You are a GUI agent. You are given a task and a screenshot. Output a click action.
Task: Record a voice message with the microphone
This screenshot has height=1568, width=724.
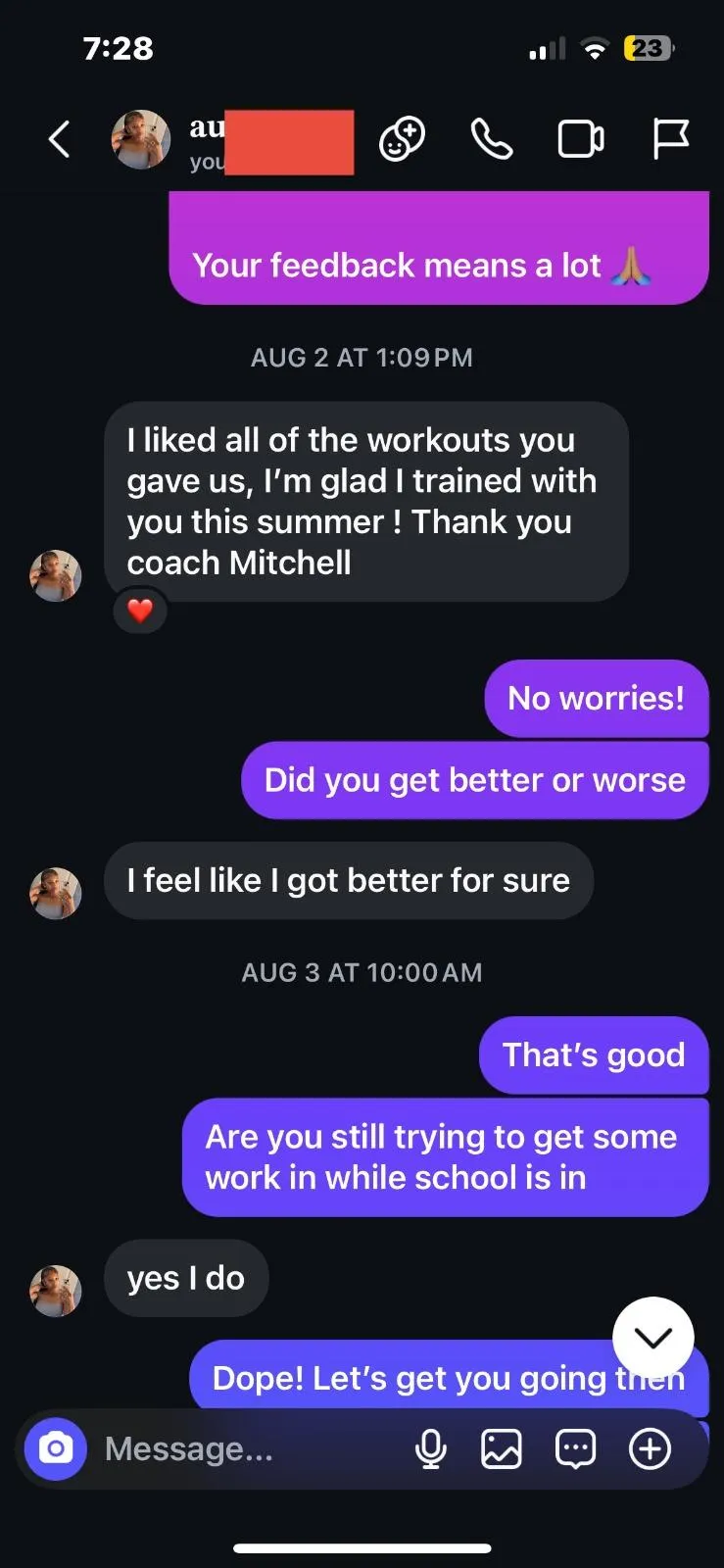pos(431,1448)
